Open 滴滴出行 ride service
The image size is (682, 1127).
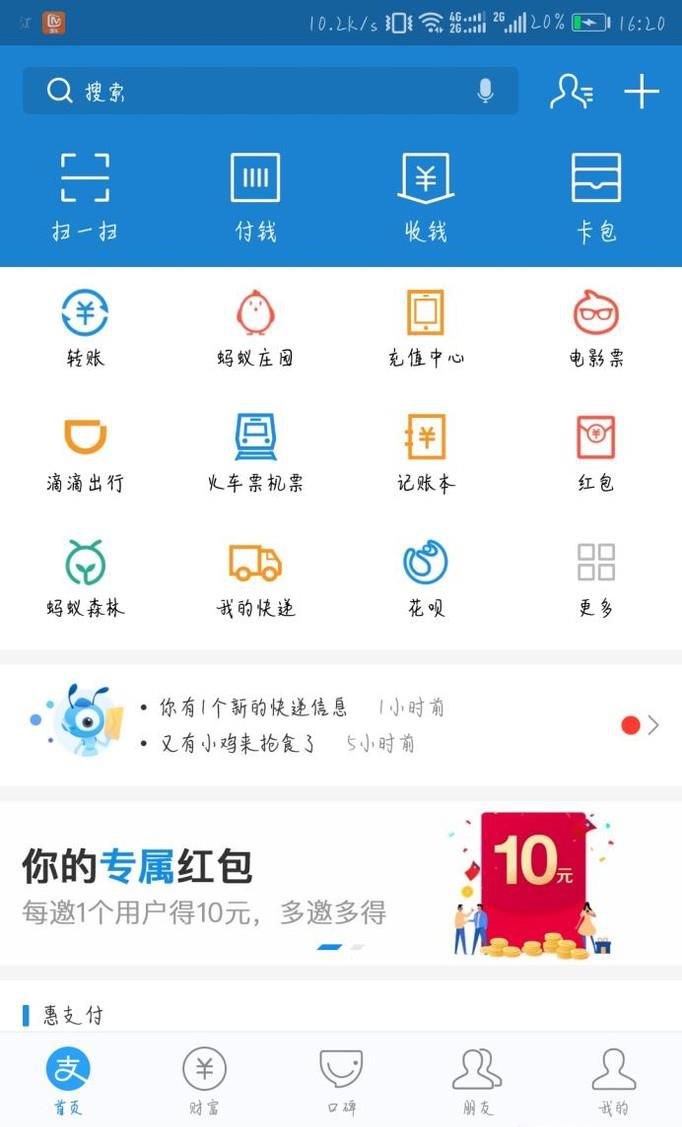point(85,453)
